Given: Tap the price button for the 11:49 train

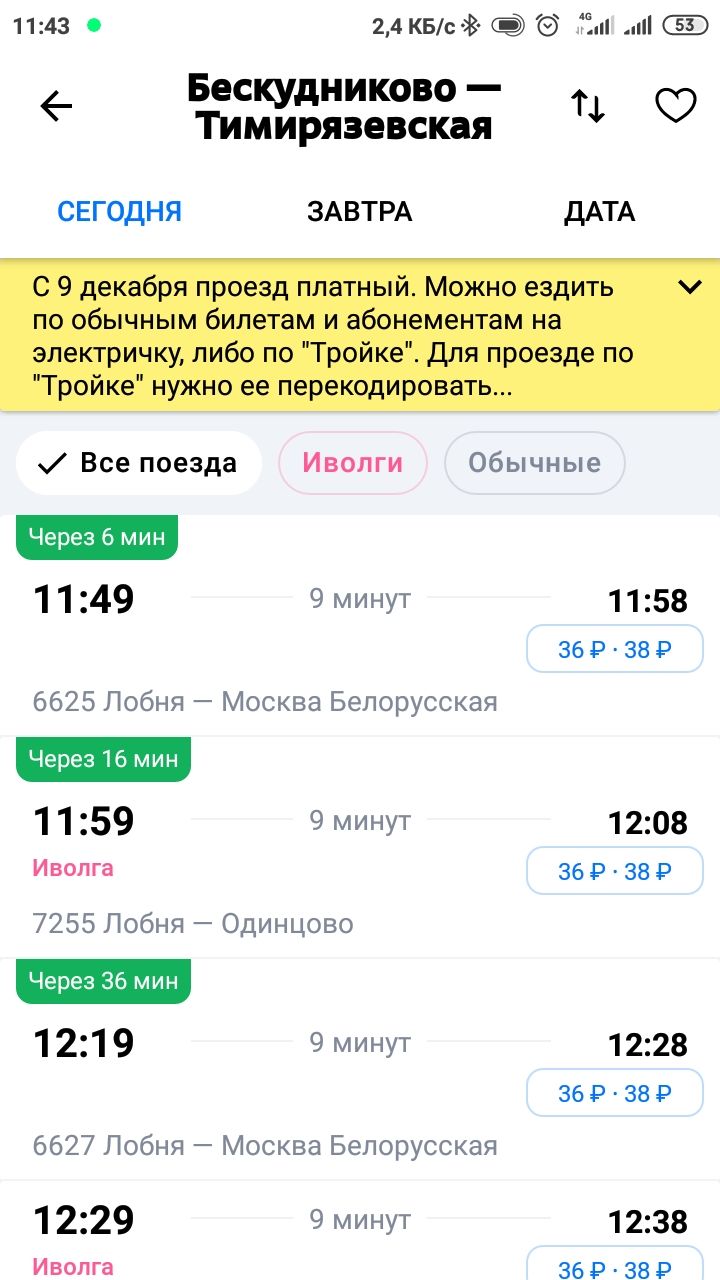Looking at the screenshot, I should (x=615, y=650).
